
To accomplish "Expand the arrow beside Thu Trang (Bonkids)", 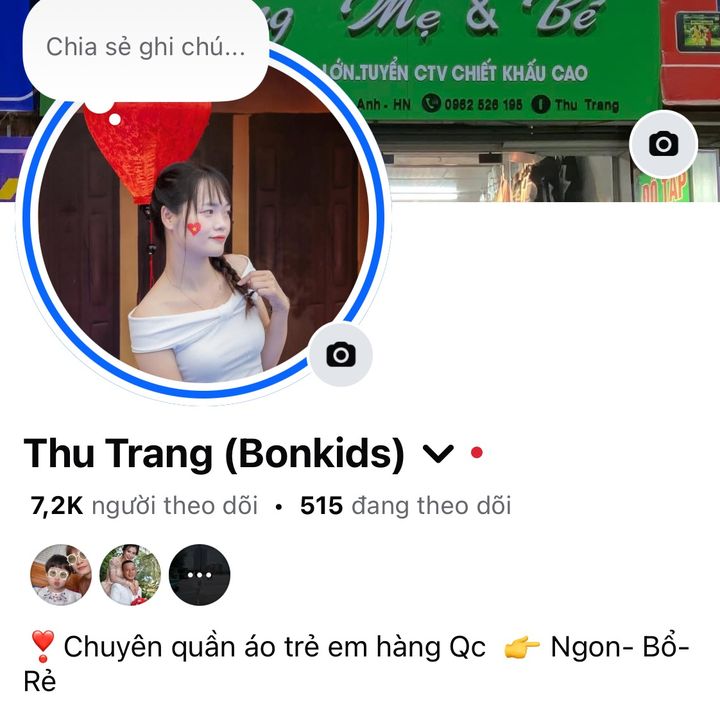I will pyautogui.click(x=438, y=455).
